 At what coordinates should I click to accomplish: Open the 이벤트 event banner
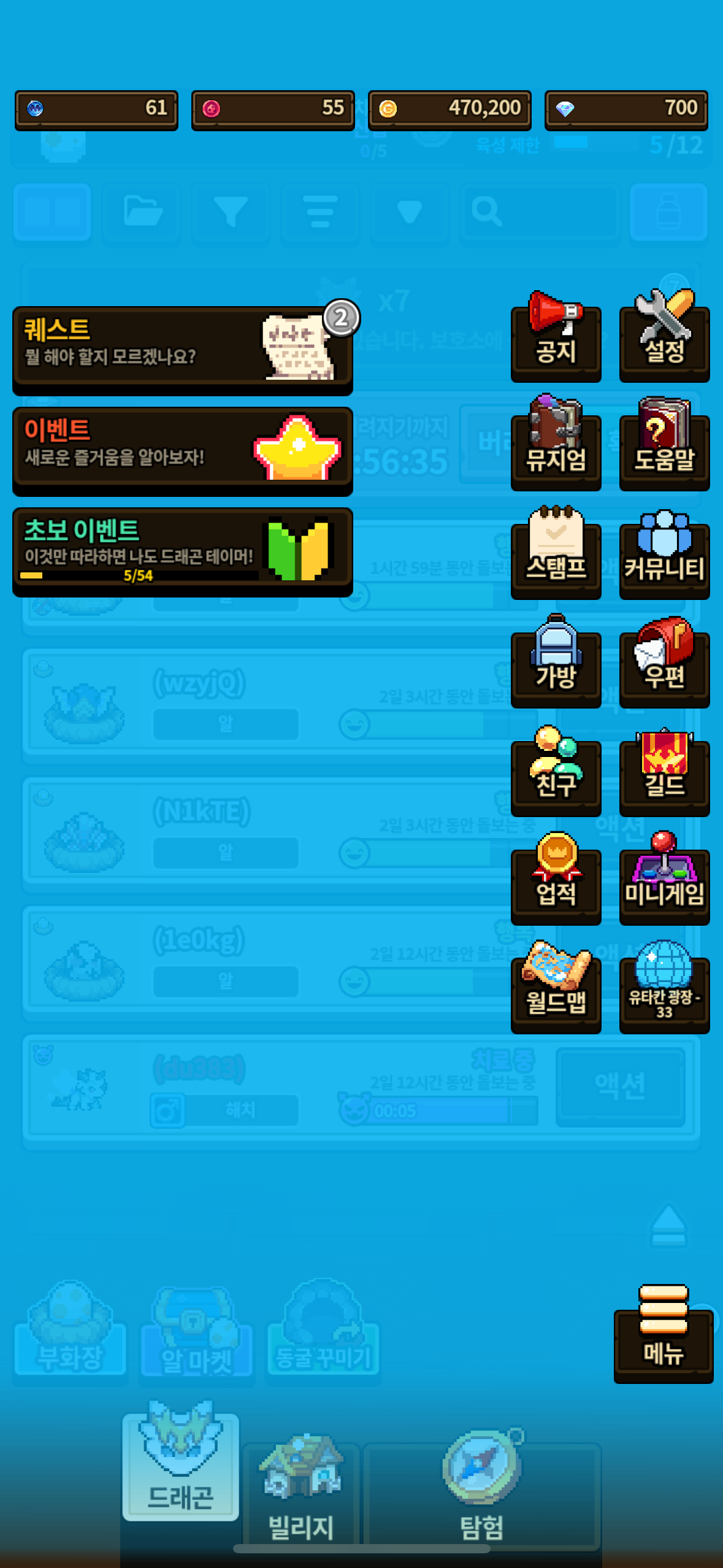point(182,448)
